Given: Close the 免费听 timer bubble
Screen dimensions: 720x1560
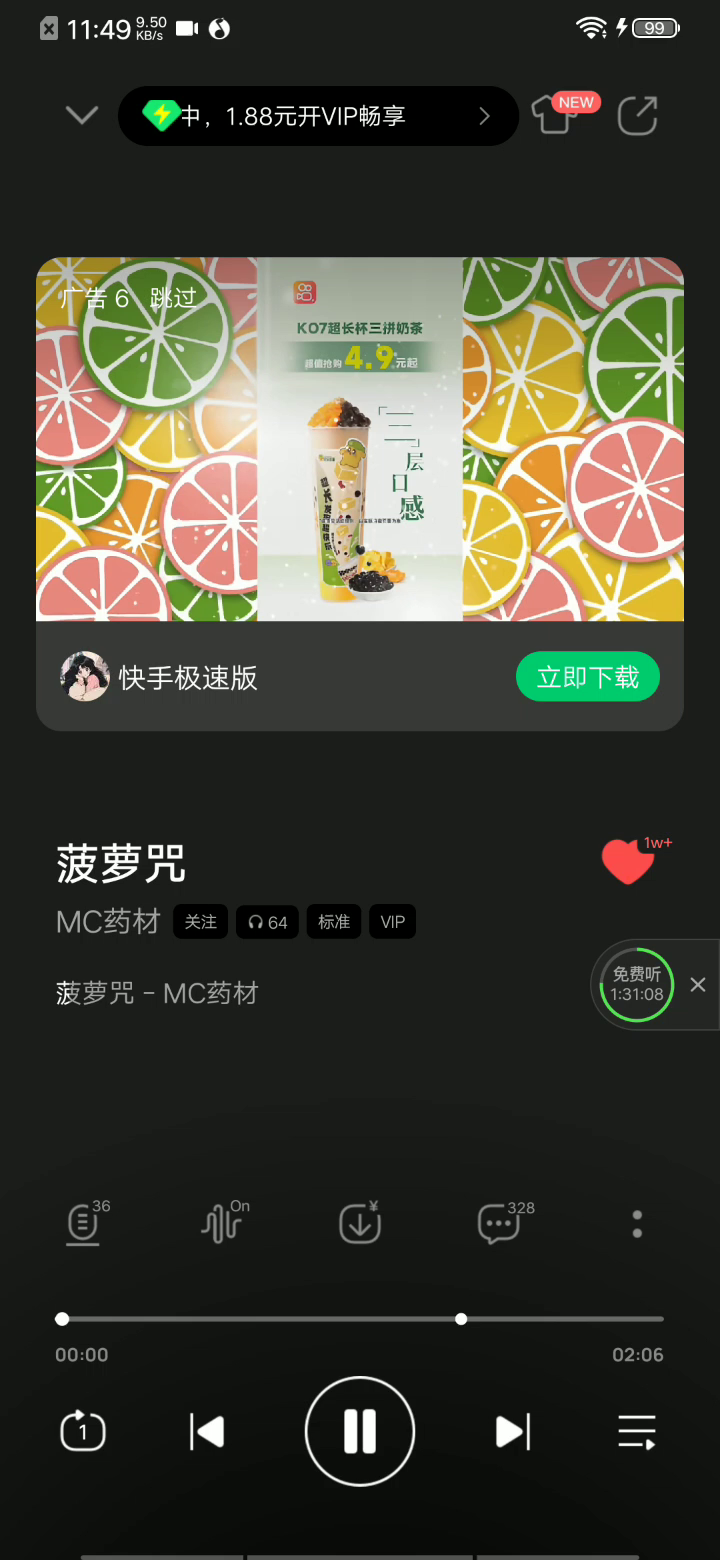Looking at the screenshot, I should (x=698, y=985).
